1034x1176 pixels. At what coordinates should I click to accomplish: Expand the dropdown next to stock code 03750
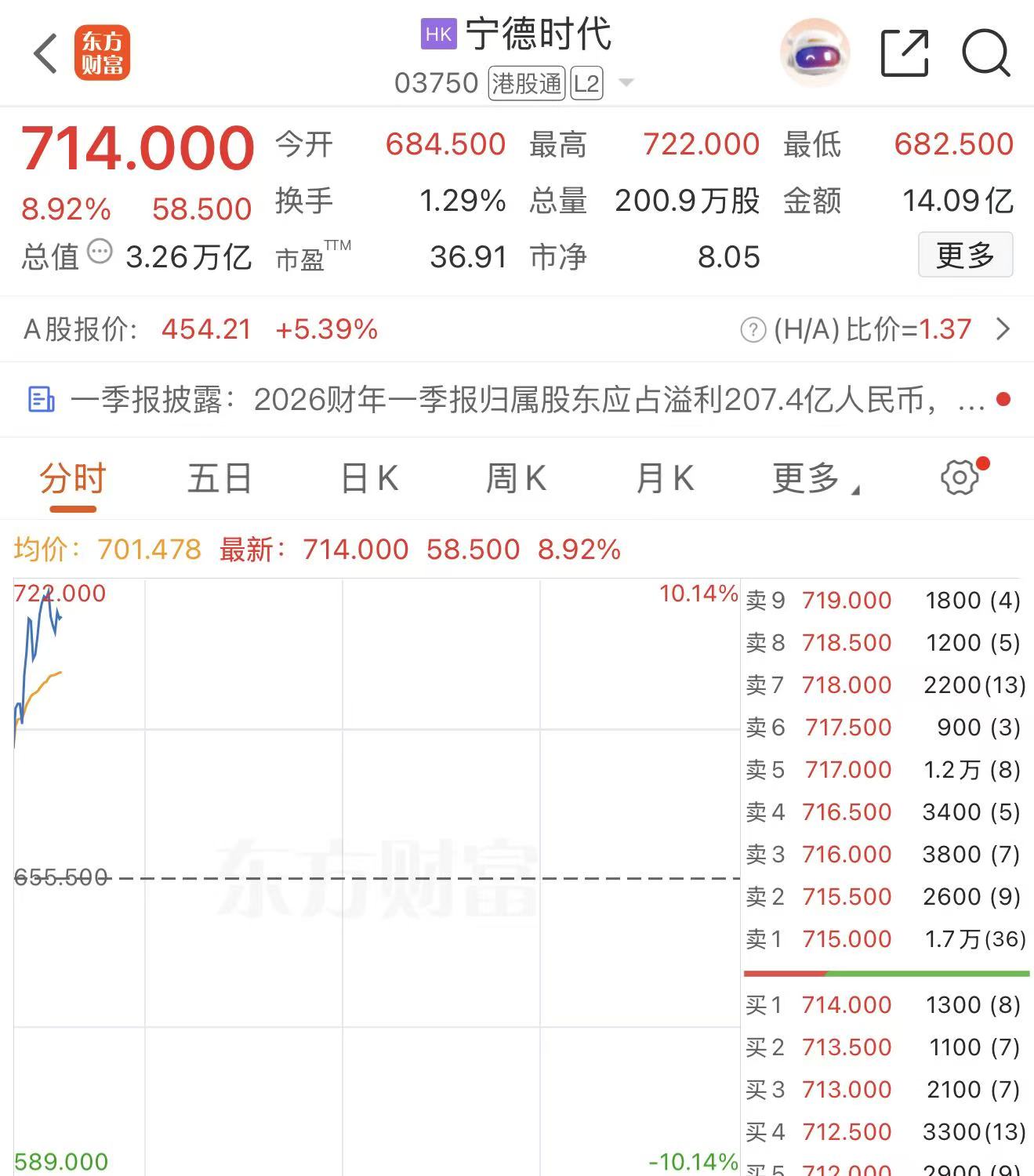click(x=626, y=82)
